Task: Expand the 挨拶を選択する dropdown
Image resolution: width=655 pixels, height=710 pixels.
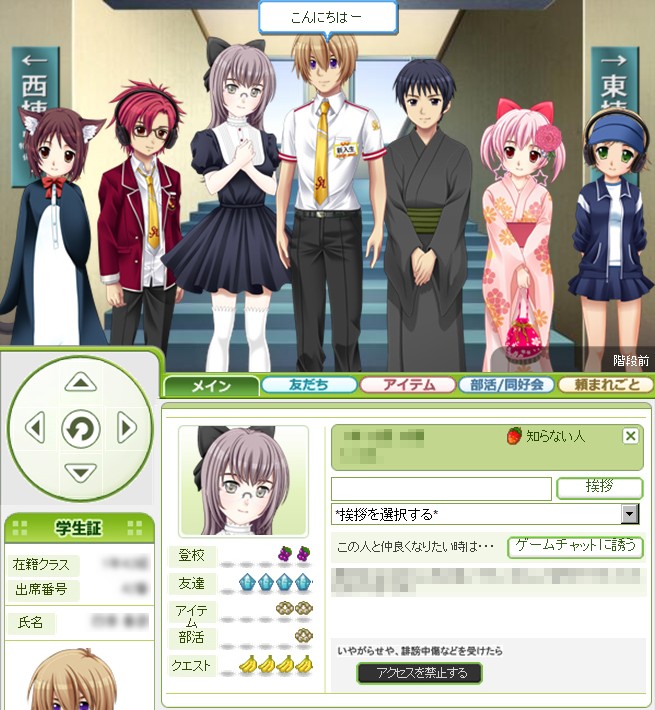Action: click(629, 514)
